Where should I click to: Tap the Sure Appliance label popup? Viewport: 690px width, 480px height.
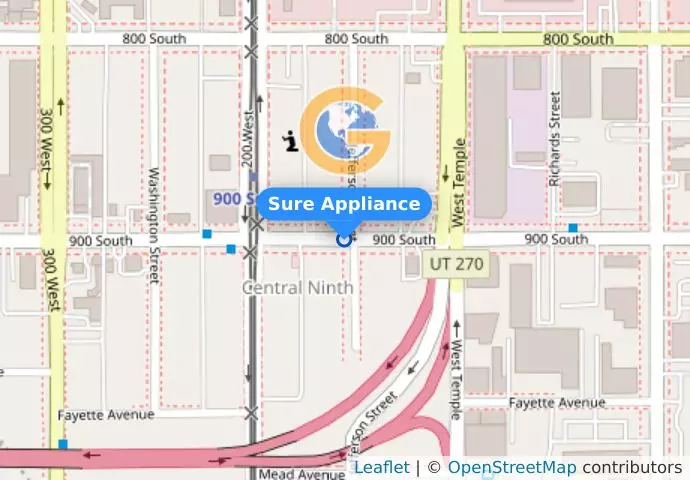coord(344,204)
